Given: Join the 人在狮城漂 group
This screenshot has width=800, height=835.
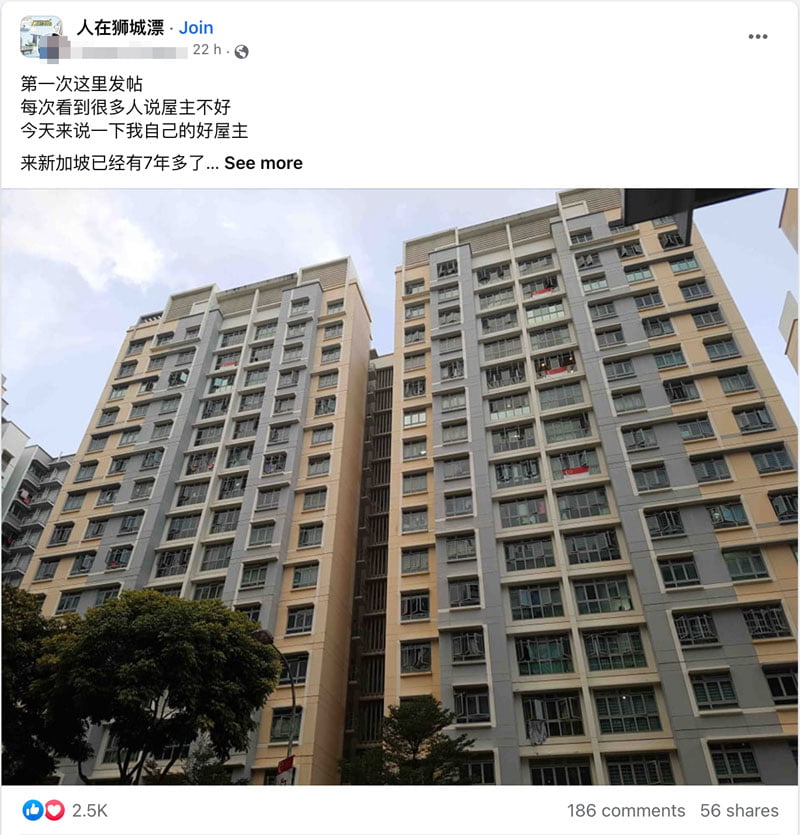Looking at the screenshot, I should tap(196, 28).
